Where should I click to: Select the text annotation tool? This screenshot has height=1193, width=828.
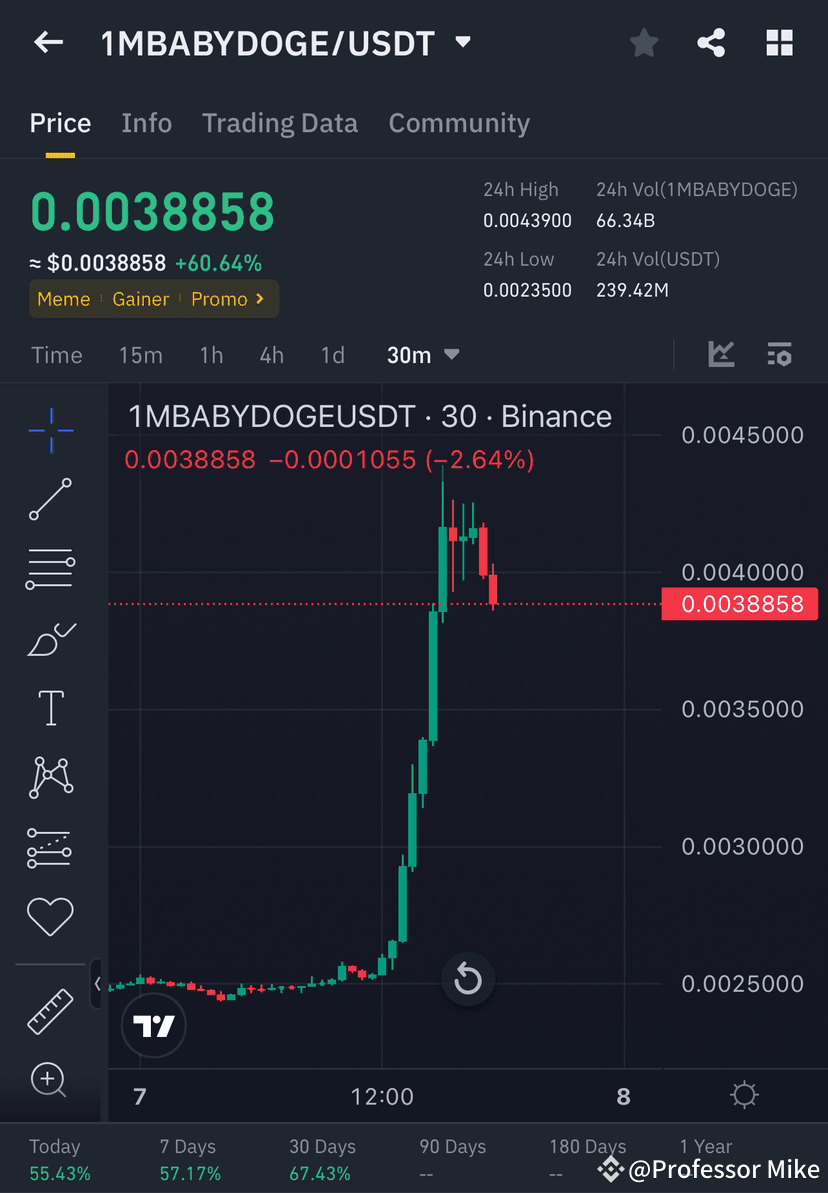[x=50, y=707]
